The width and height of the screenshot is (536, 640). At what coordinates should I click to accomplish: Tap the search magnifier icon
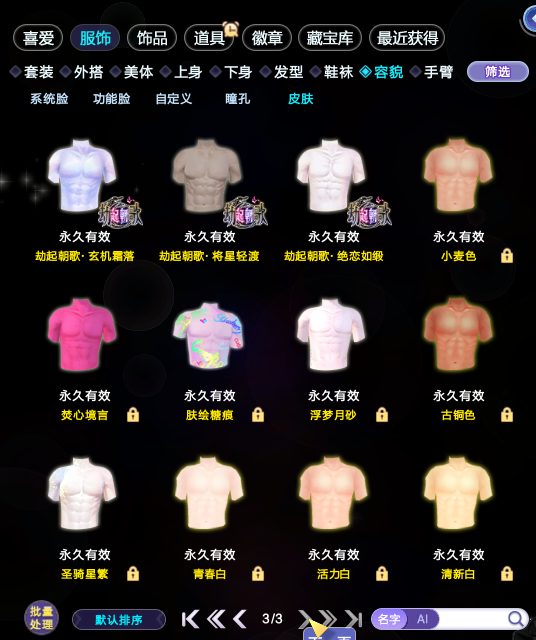[x=516, y=619]
